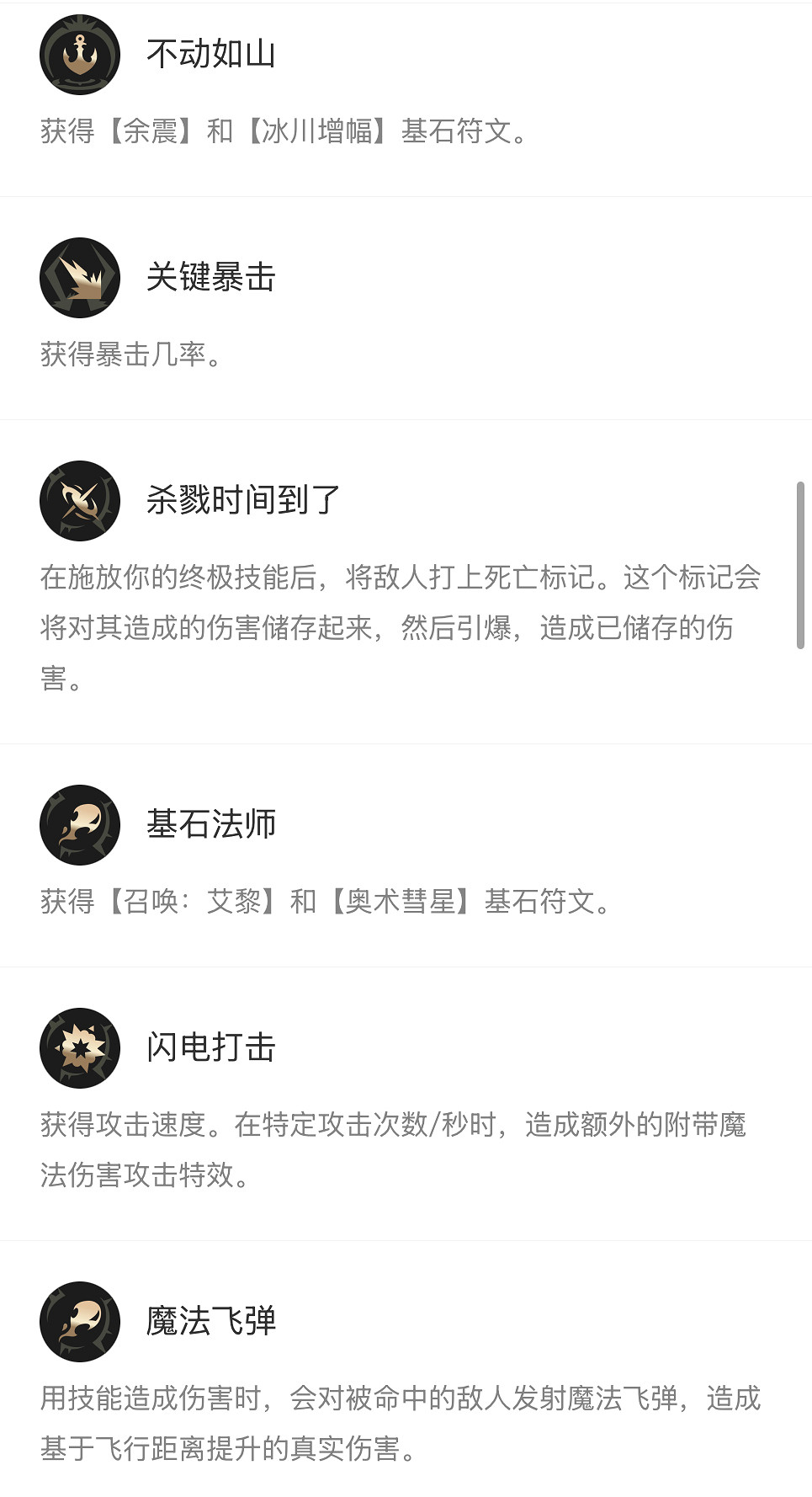
Task: Select the 关键暴击 title
Action: coord(210,278)
